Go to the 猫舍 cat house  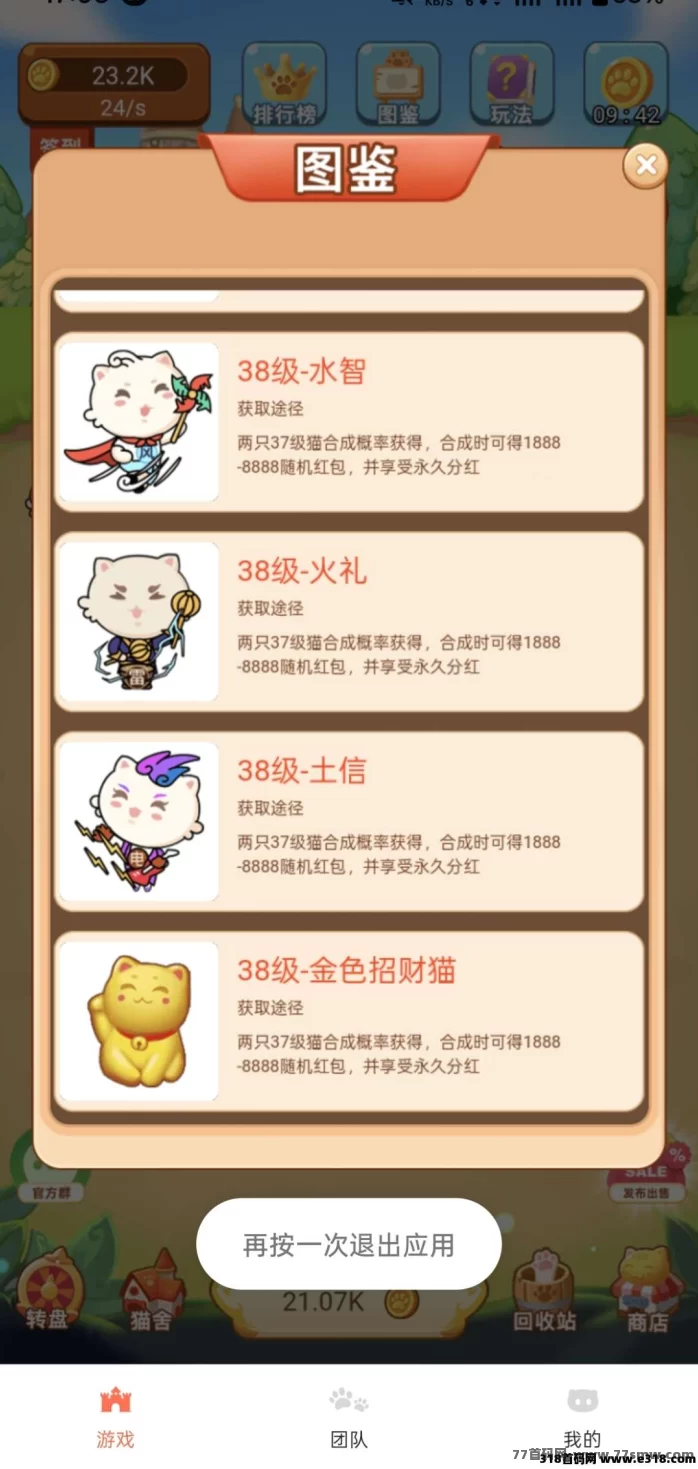click(150, 1295)
